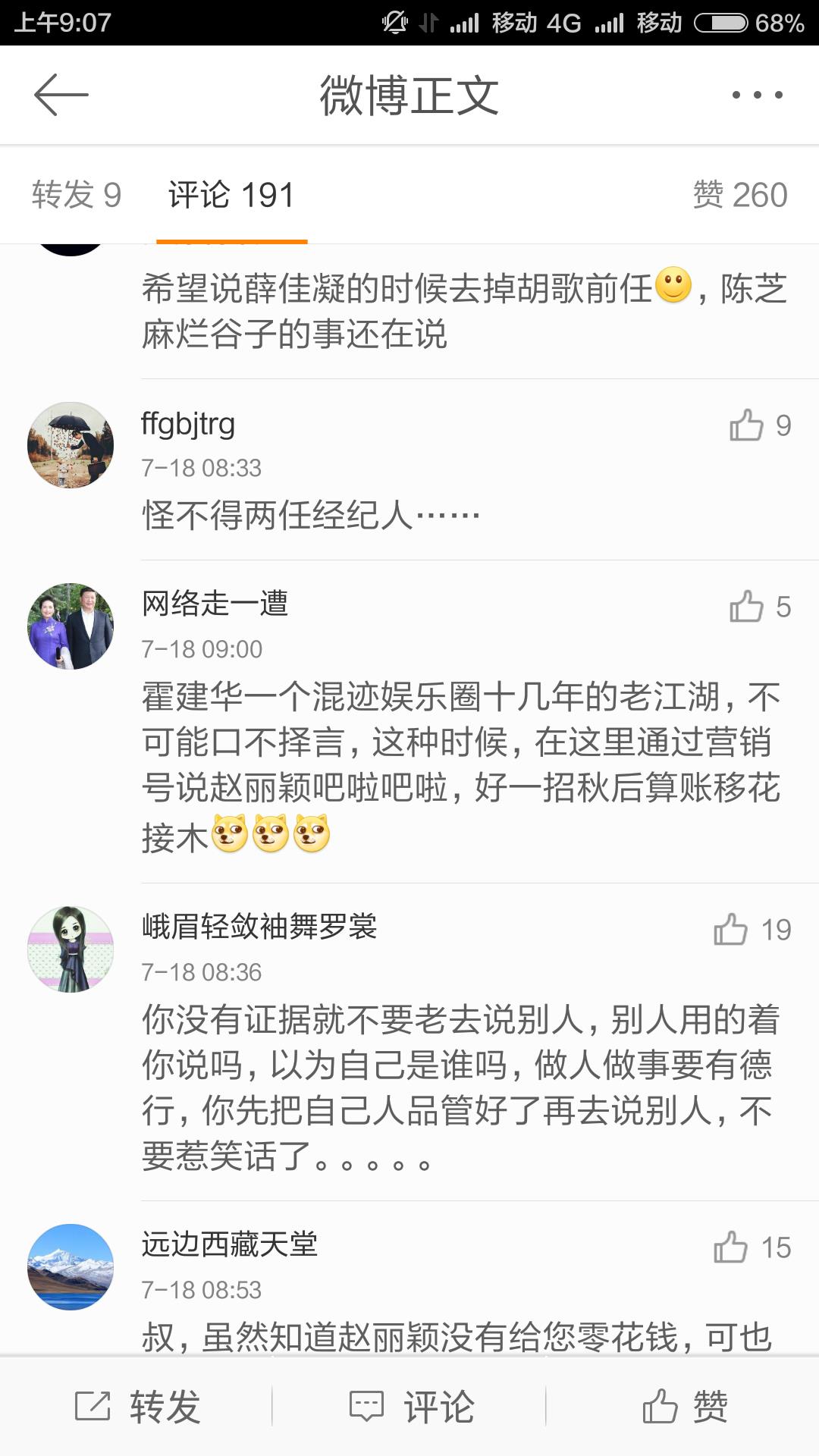Select the 评论 191 tab

tap(231, 195)
